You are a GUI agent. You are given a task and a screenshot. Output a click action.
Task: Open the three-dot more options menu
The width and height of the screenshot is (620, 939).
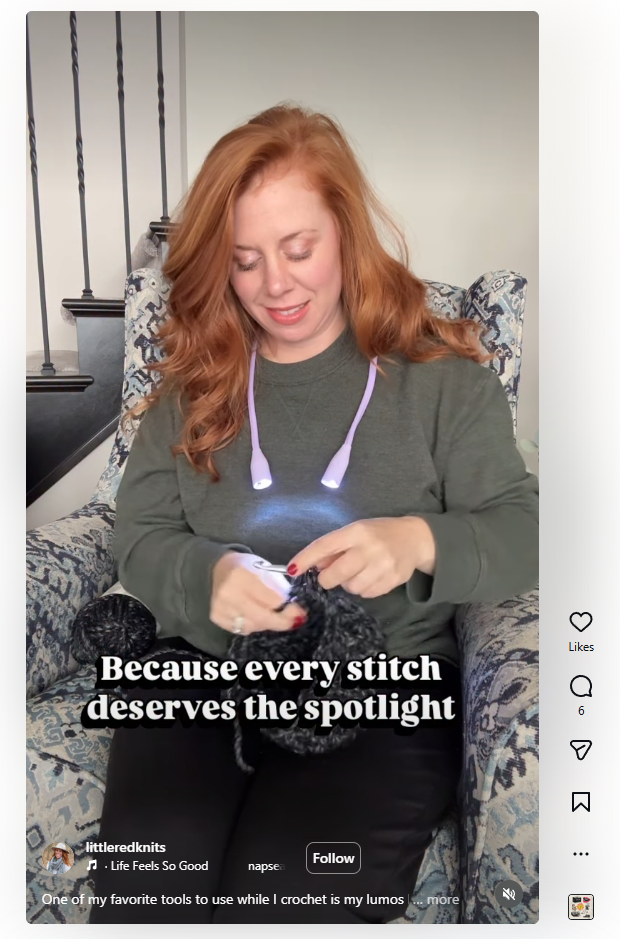point(581,854)
